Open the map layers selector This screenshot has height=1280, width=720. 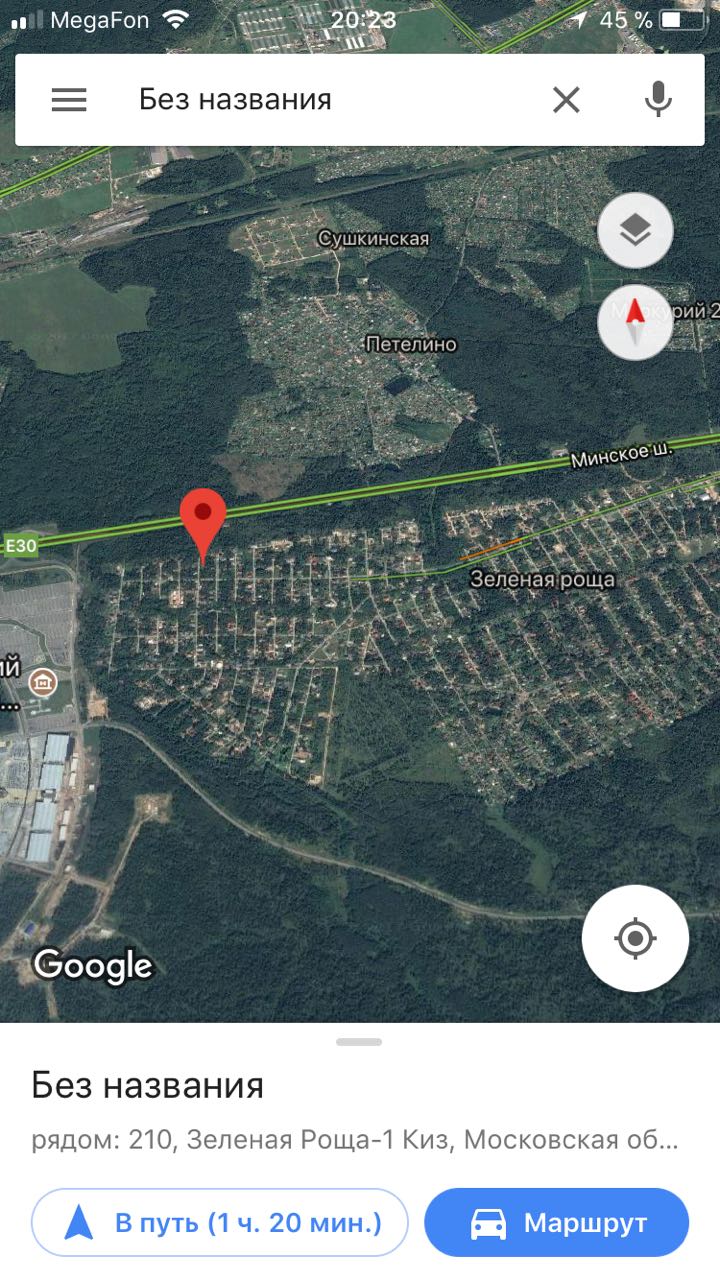pos(635,231)
